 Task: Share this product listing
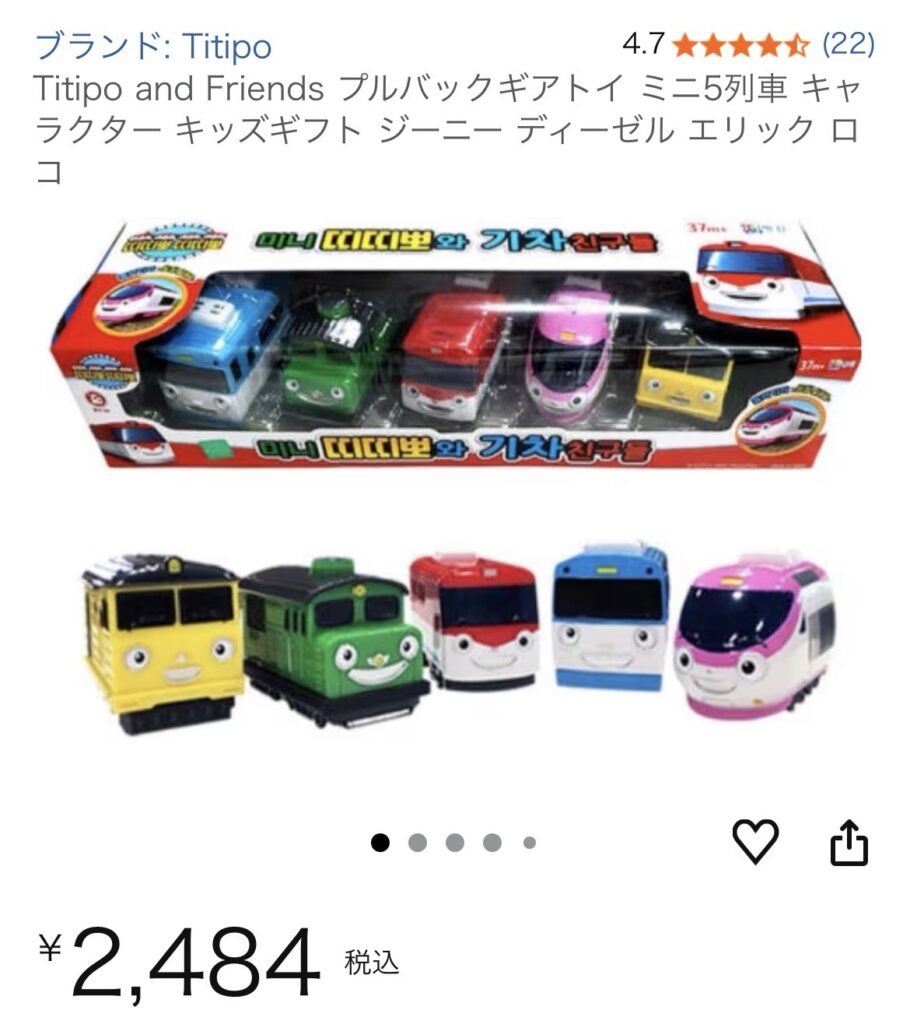(x=850, y=842)
